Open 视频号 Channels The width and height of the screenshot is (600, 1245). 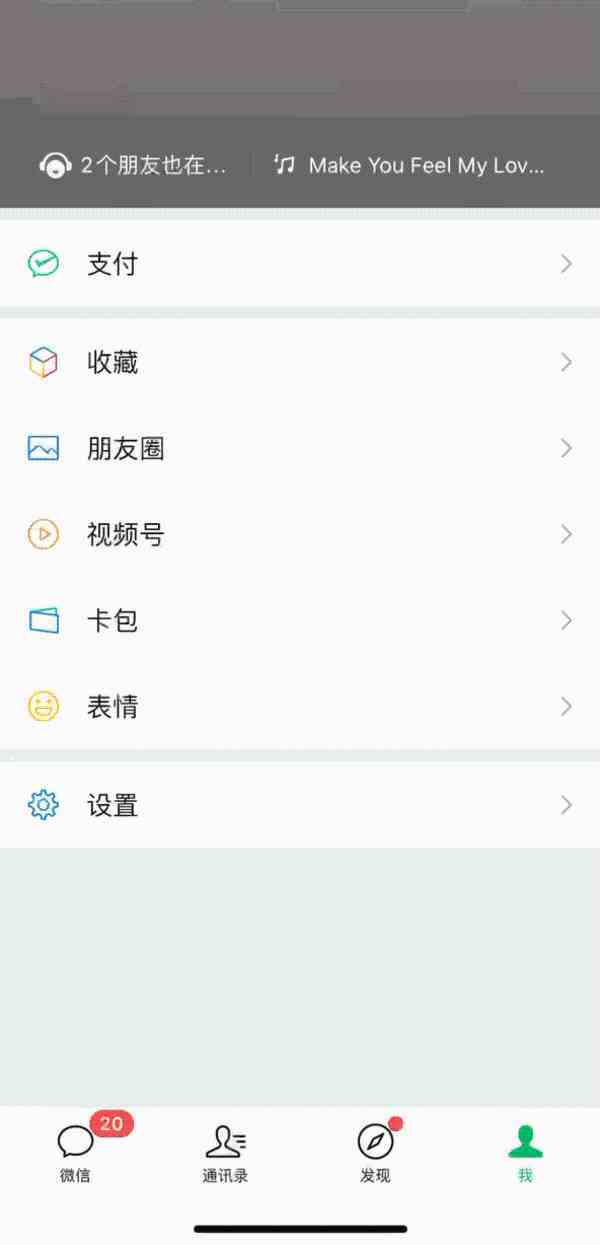pyautogui.click(x=300, y=534)
